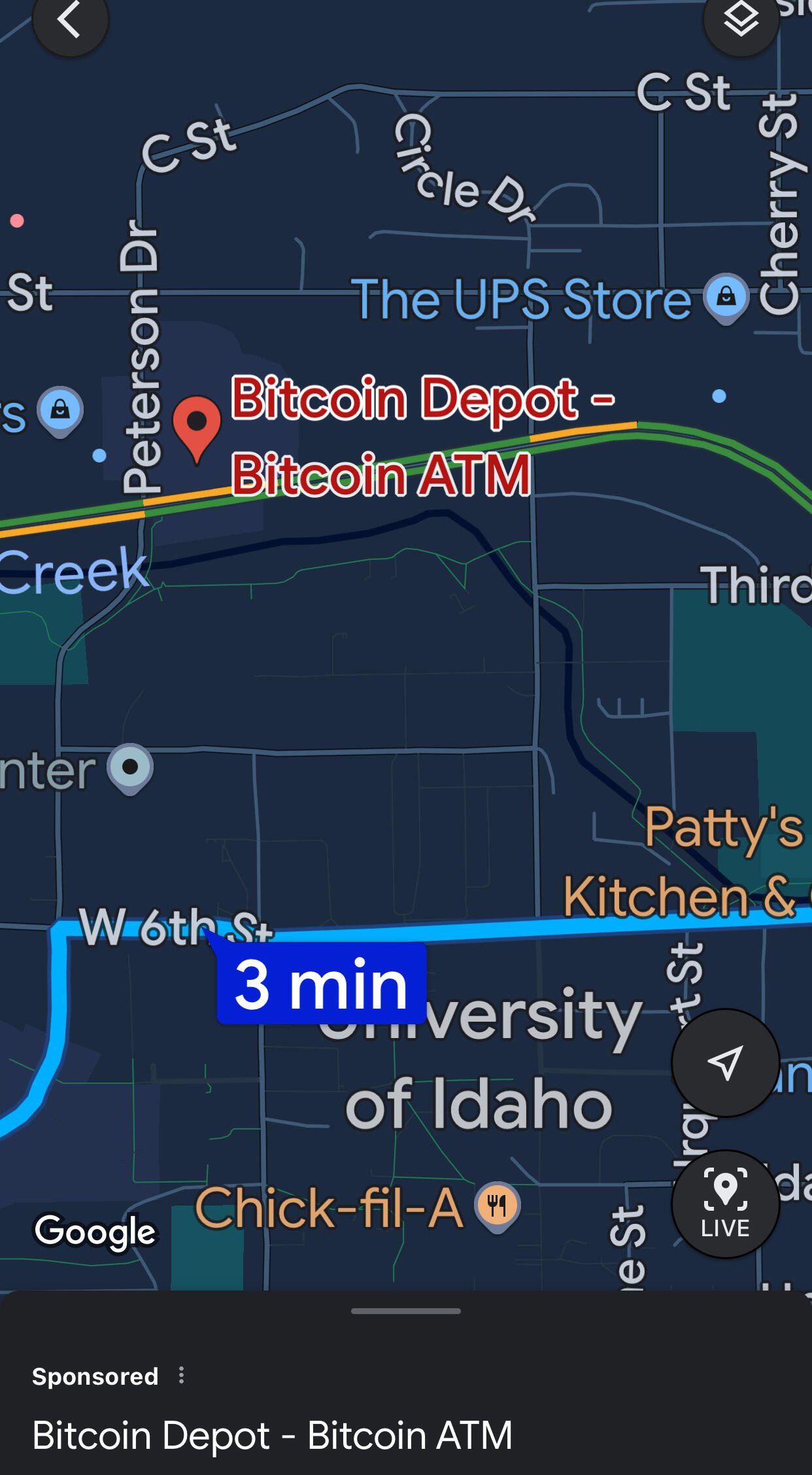Image resolution: width=812 pixels, height=1475 pixels.
Task: Expand the bottom sheet handle
Action: click(x=405, y=1311)
